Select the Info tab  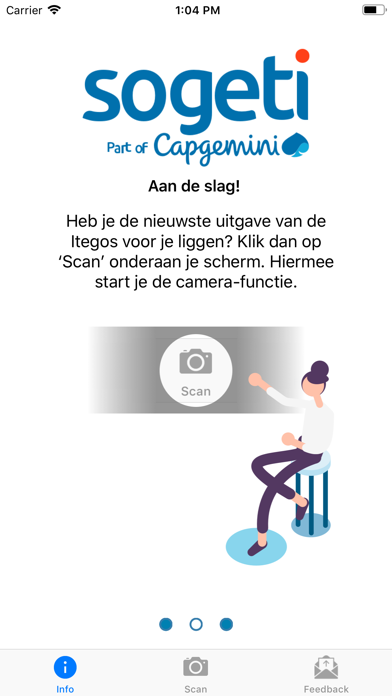65,674
